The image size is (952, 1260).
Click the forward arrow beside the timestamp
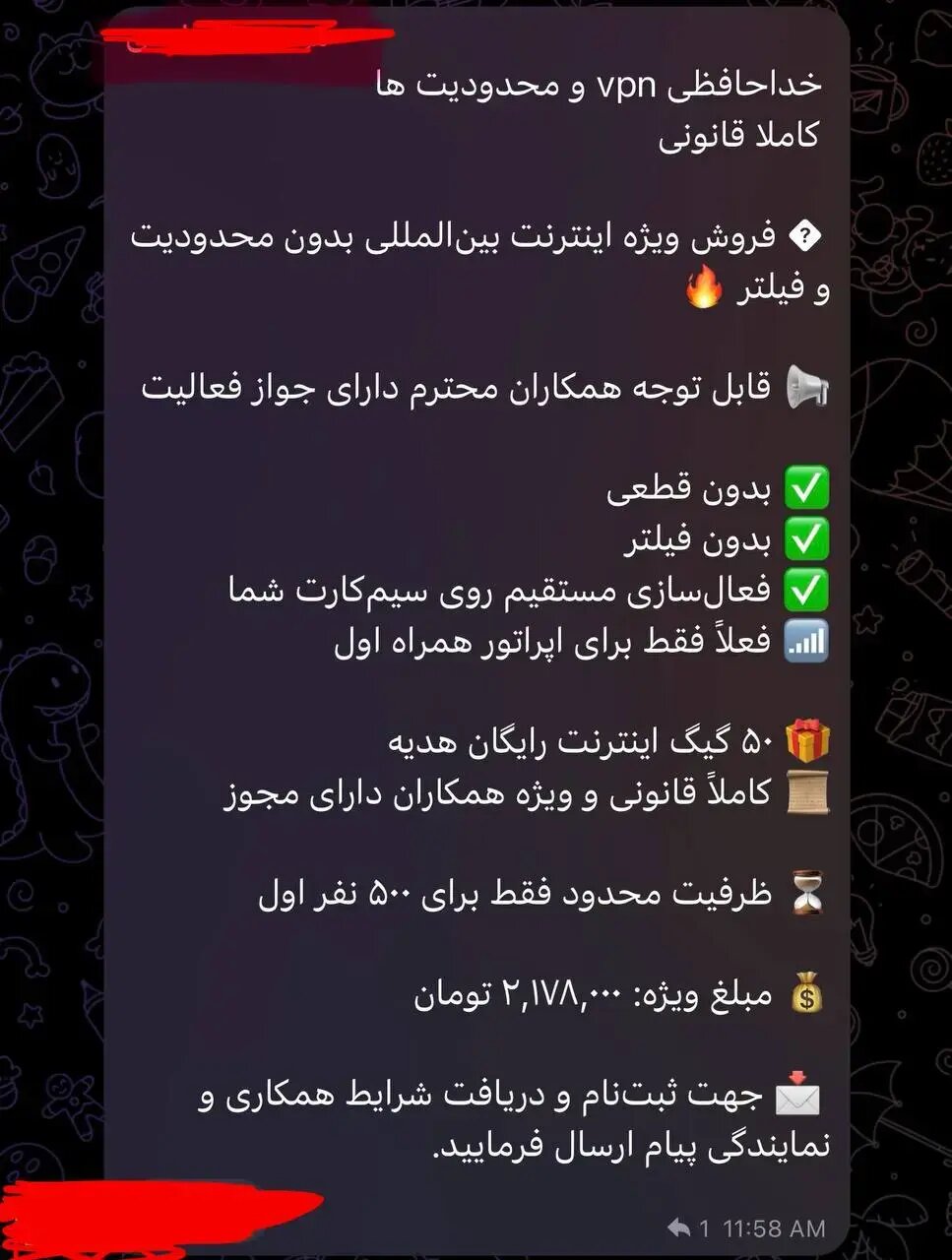point(679,1228)
